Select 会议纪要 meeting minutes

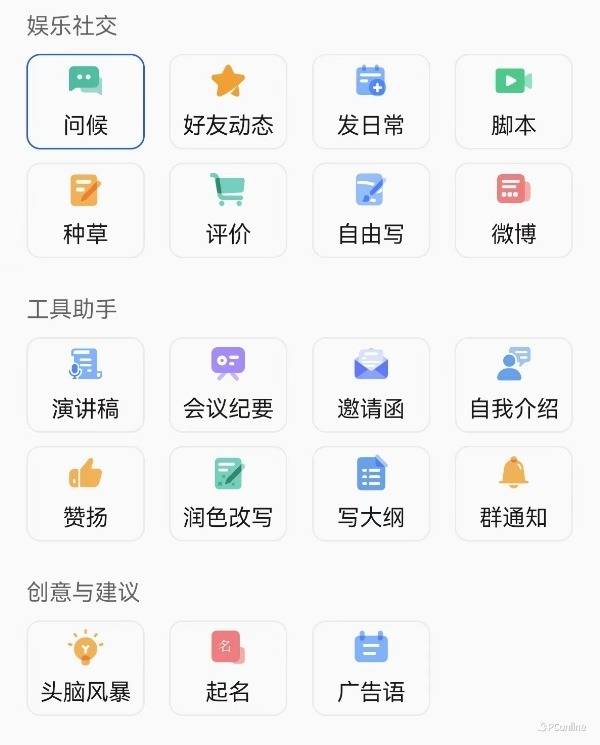228,385
